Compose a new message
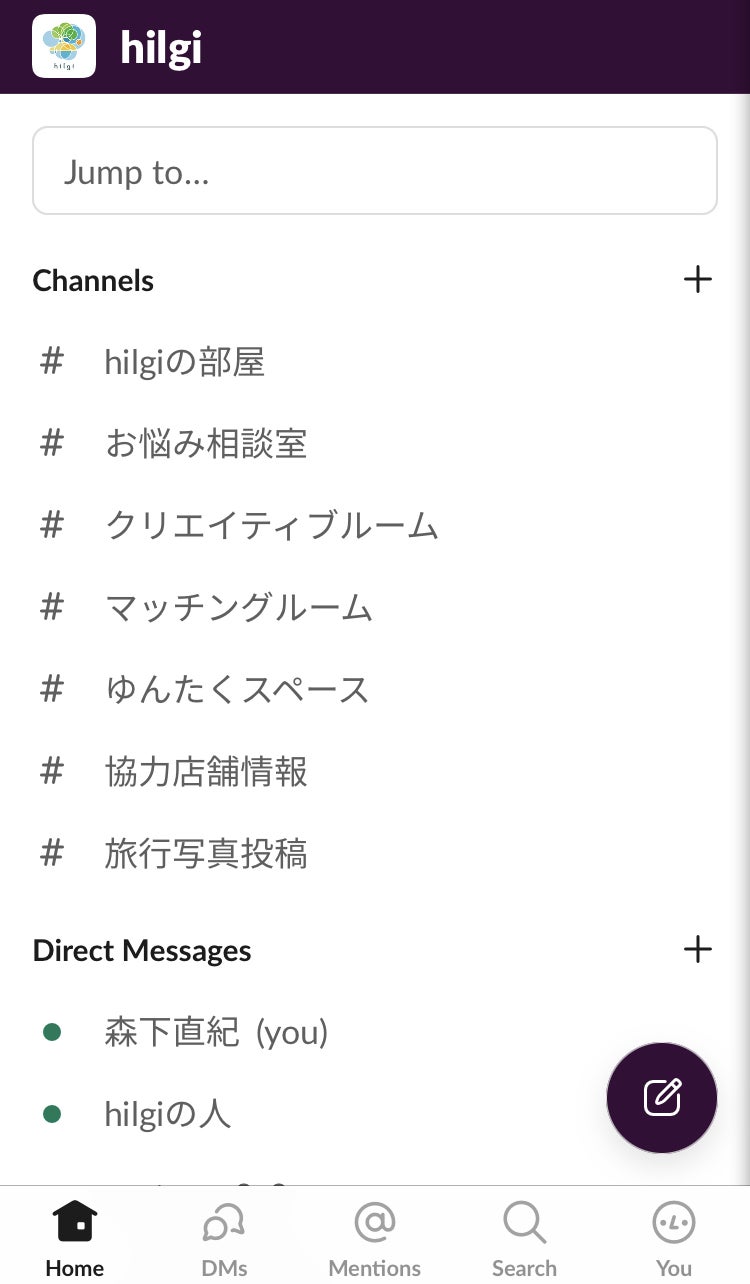This screenshot has width=750, height=1284. point(661,1097)
